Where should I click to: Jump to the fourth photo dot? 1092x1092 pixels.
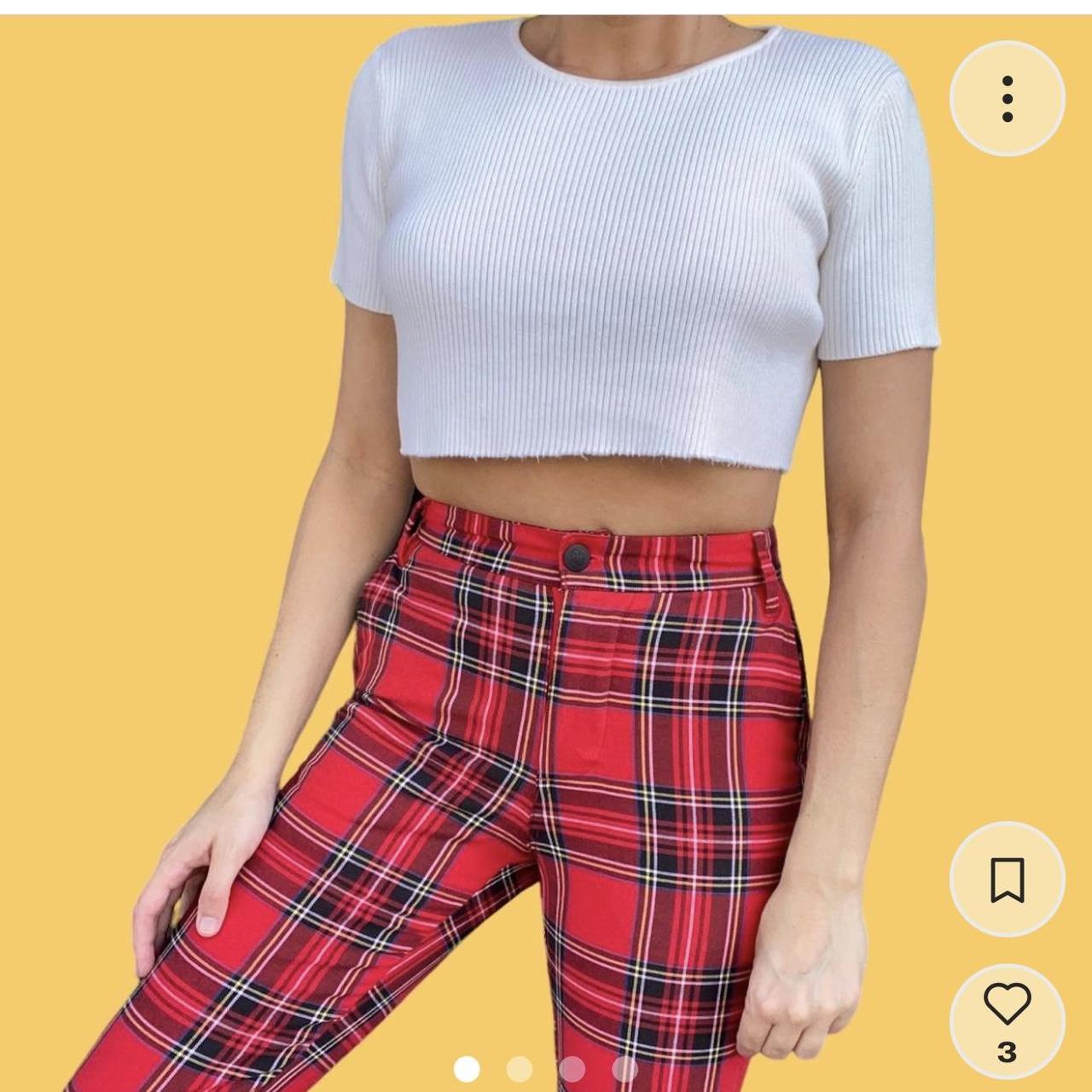click(625, 1068)
